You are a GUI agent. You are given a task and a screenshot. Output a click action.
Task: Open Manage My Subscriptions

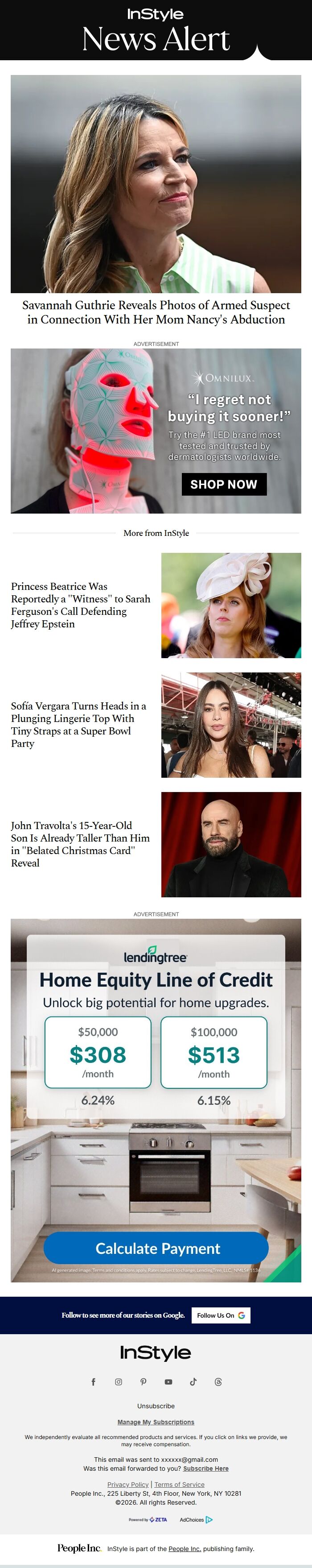pyautogui.click(x=156, y=1423)
